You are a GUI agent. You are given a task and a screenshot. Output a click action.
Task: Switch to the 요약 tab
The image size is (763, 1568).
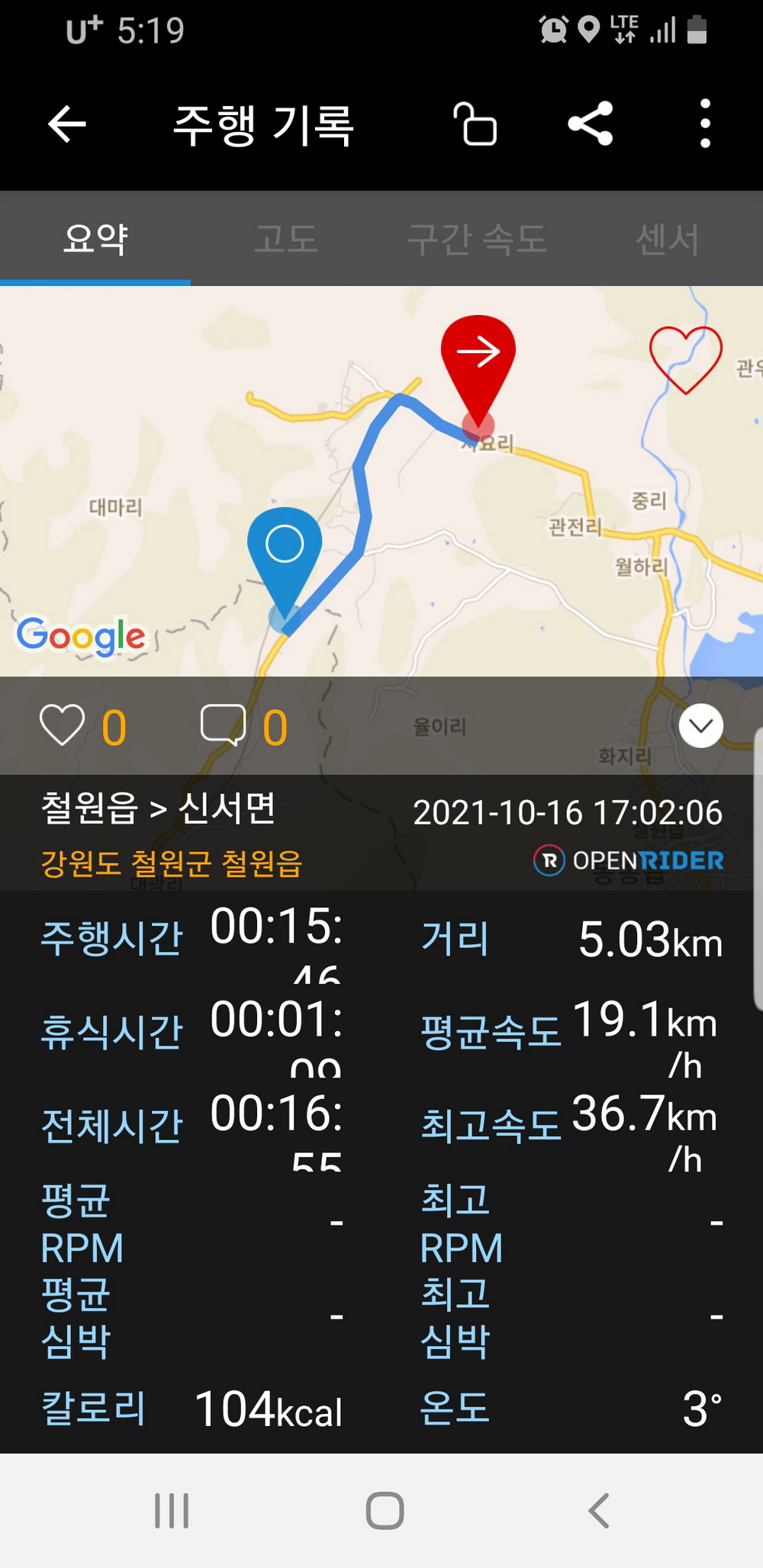pyautogui.click(x=95, y=239)
